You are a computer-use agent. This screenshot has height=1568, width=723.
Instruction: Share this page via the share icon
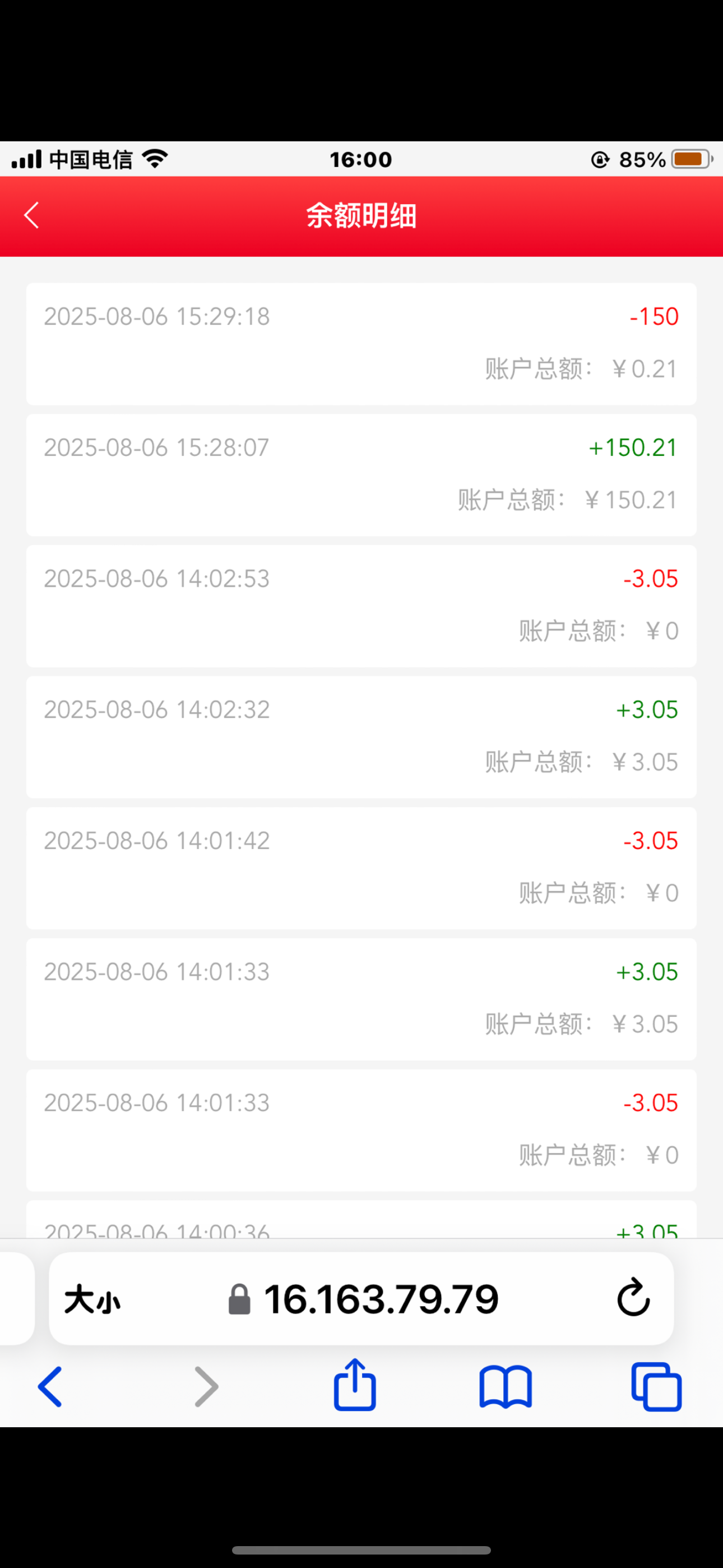point(355,1385)
